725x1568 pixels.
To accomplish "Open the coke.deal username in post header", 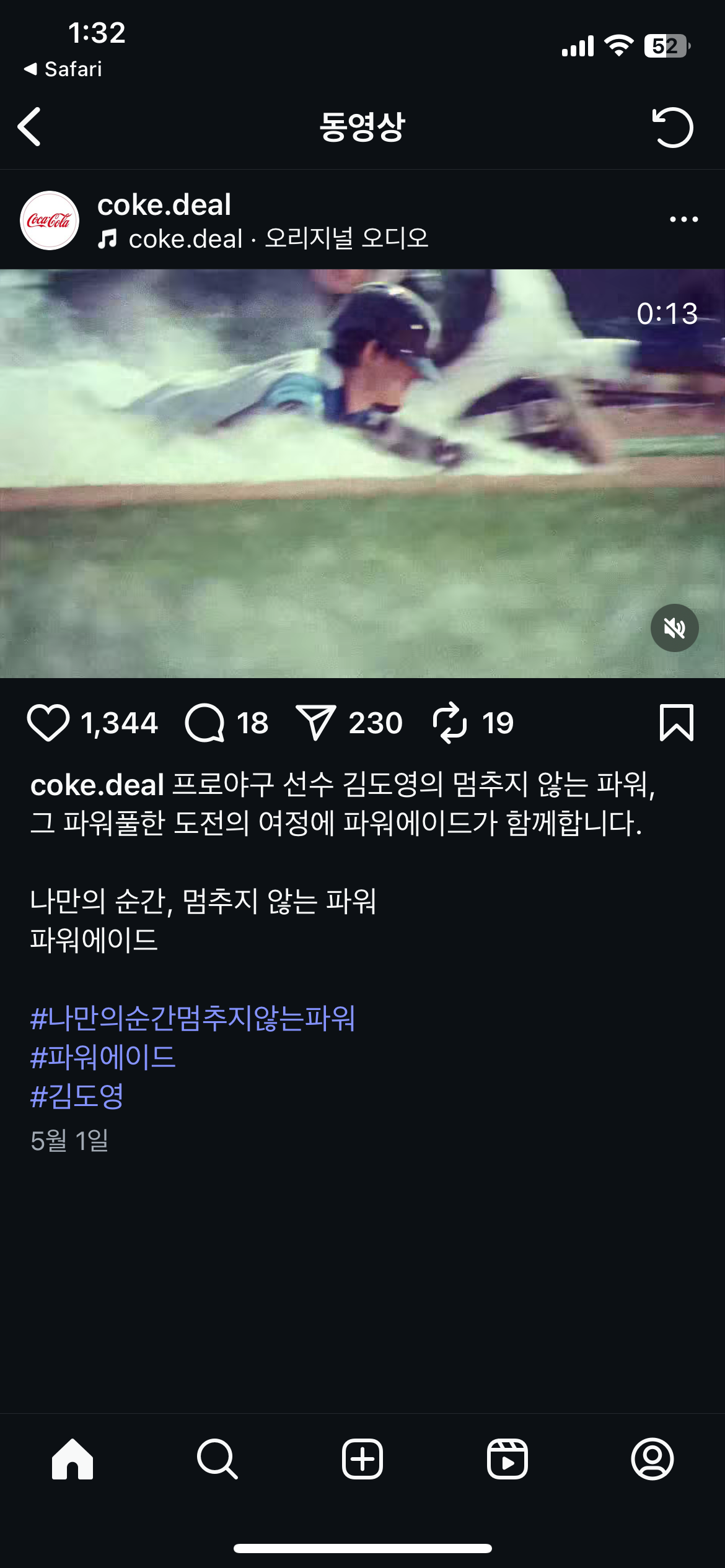I will (x=164, y=205).
